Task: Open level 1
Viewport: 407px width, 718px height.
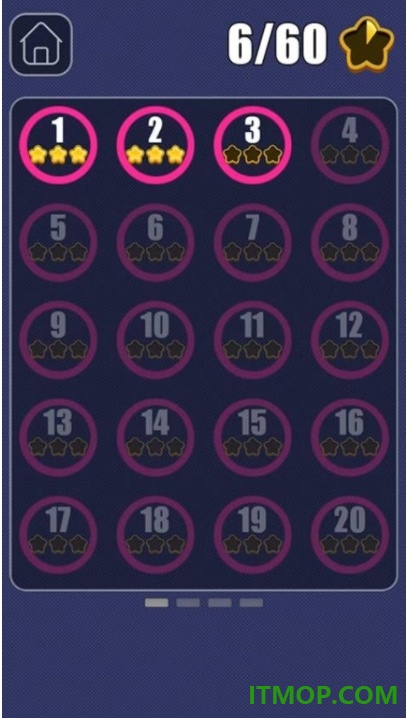Action: coord(58,145)
